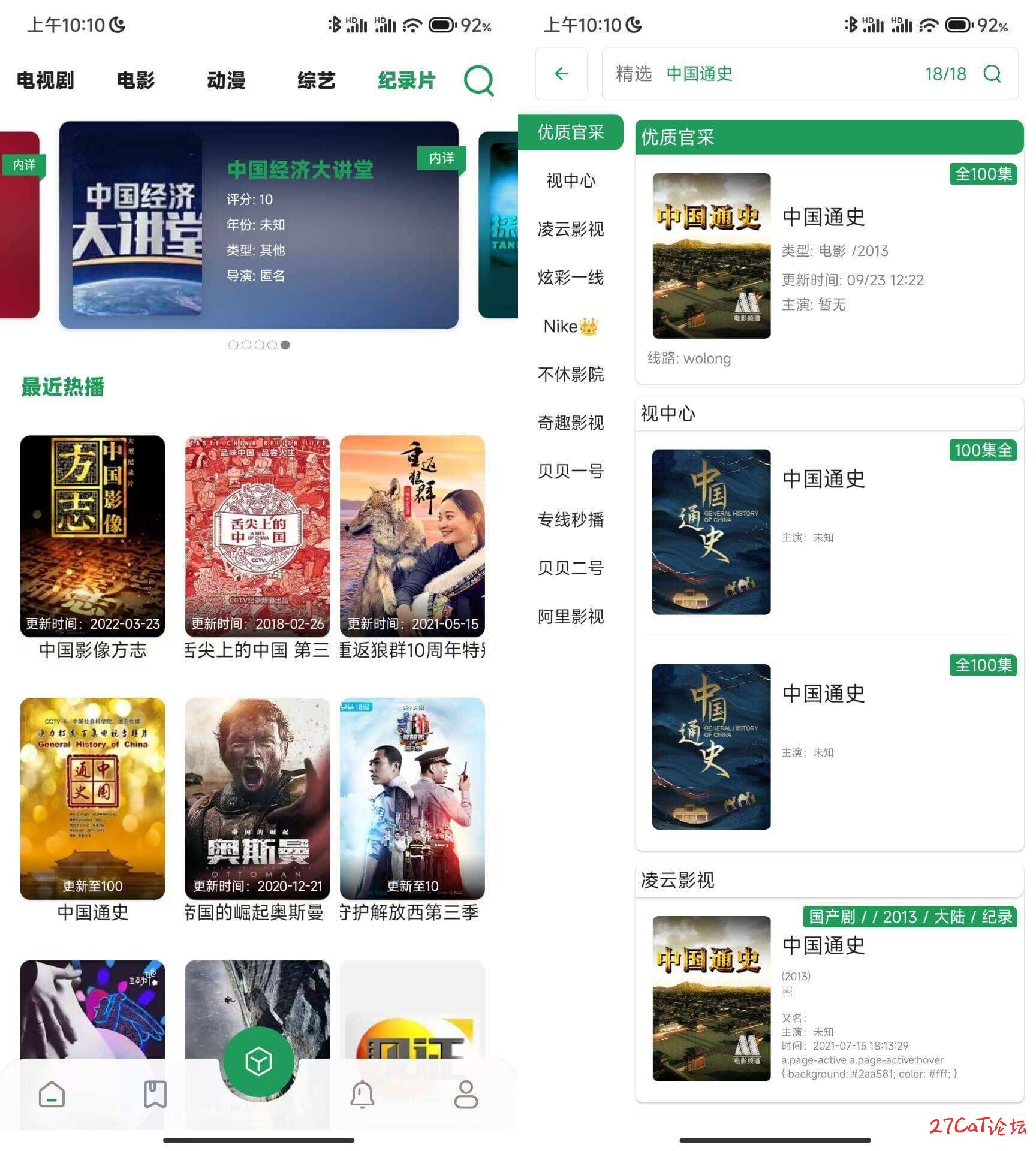The height and width of the screenshot is (1151, 1036).
Task: Switch to the 电影 tab
Action: (x=135, y=80)
